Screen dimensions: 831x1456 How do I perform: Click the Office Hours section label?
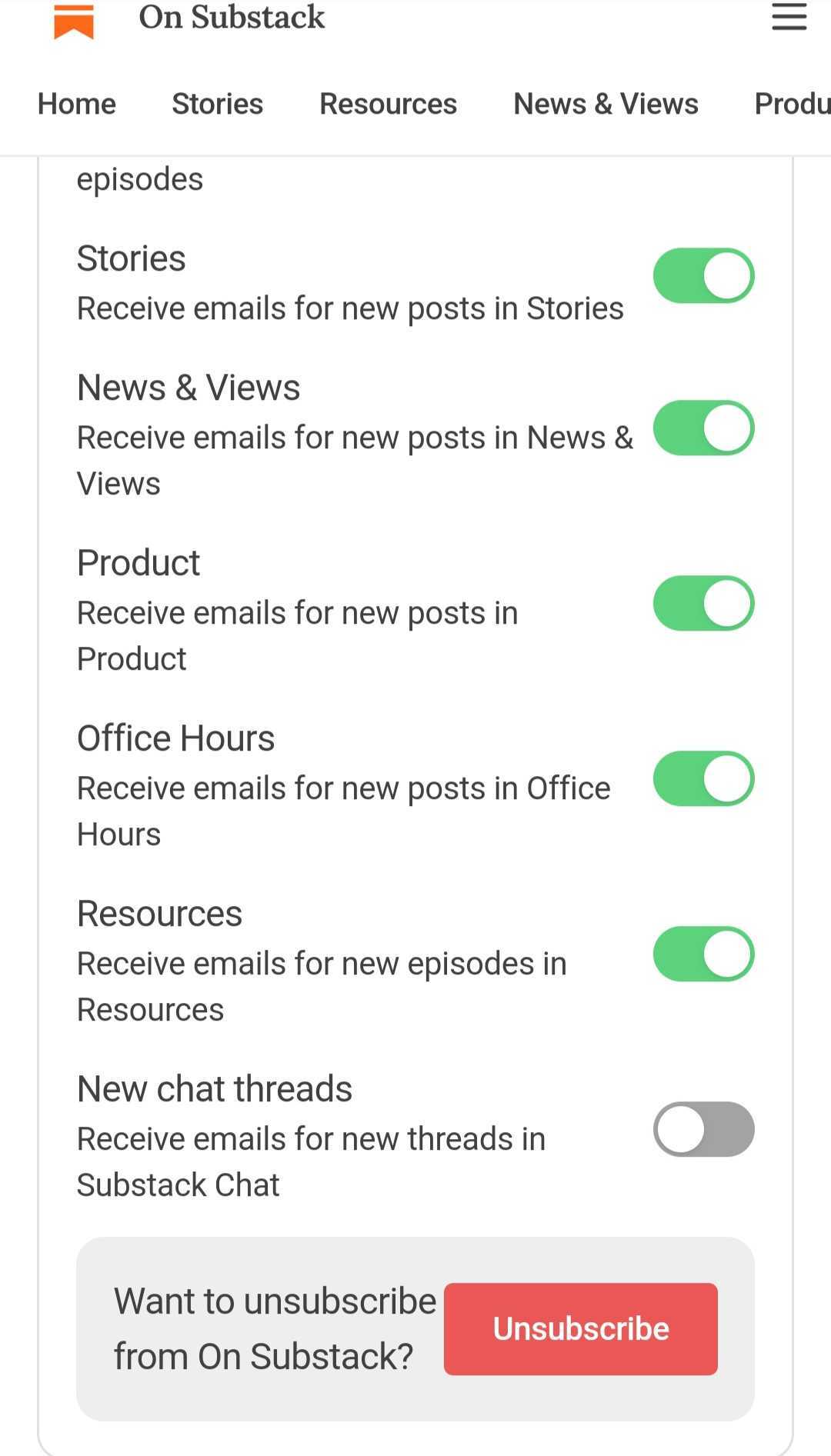pyautogui.click(x=175, y=738)
